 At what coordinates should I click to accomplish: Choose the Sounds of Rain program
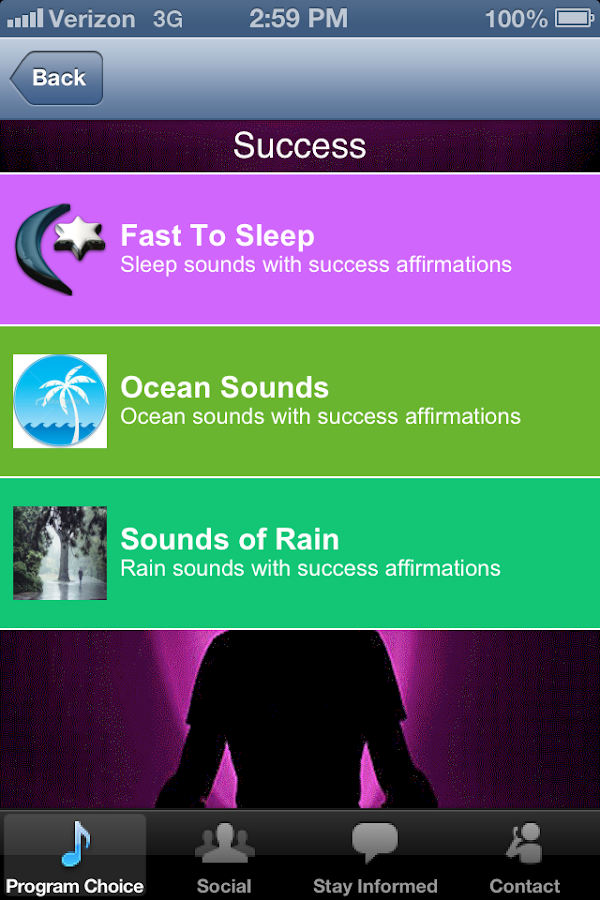pos(300,553)
